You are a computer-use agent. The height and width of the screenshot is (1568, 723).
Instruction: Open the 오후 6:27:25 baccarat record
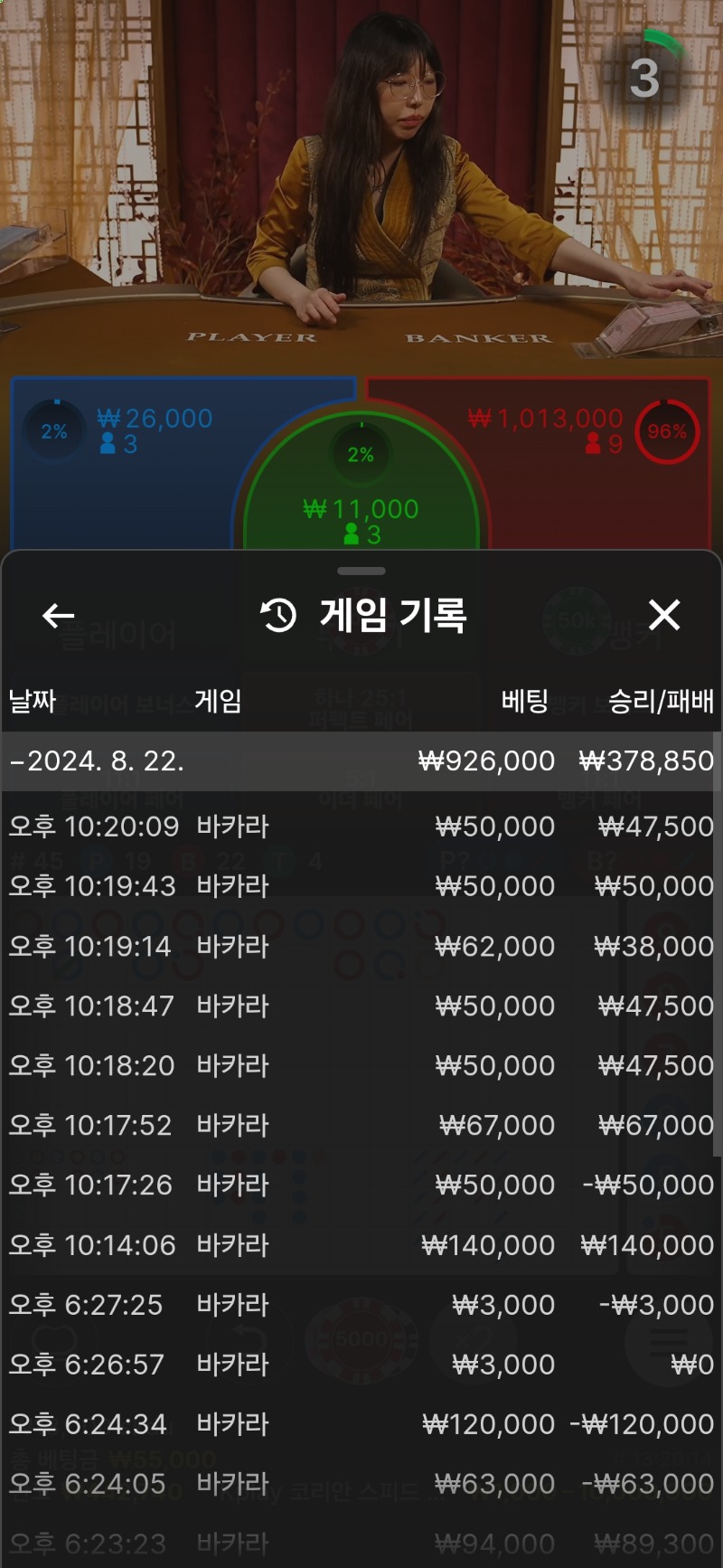pos(360,1305)
